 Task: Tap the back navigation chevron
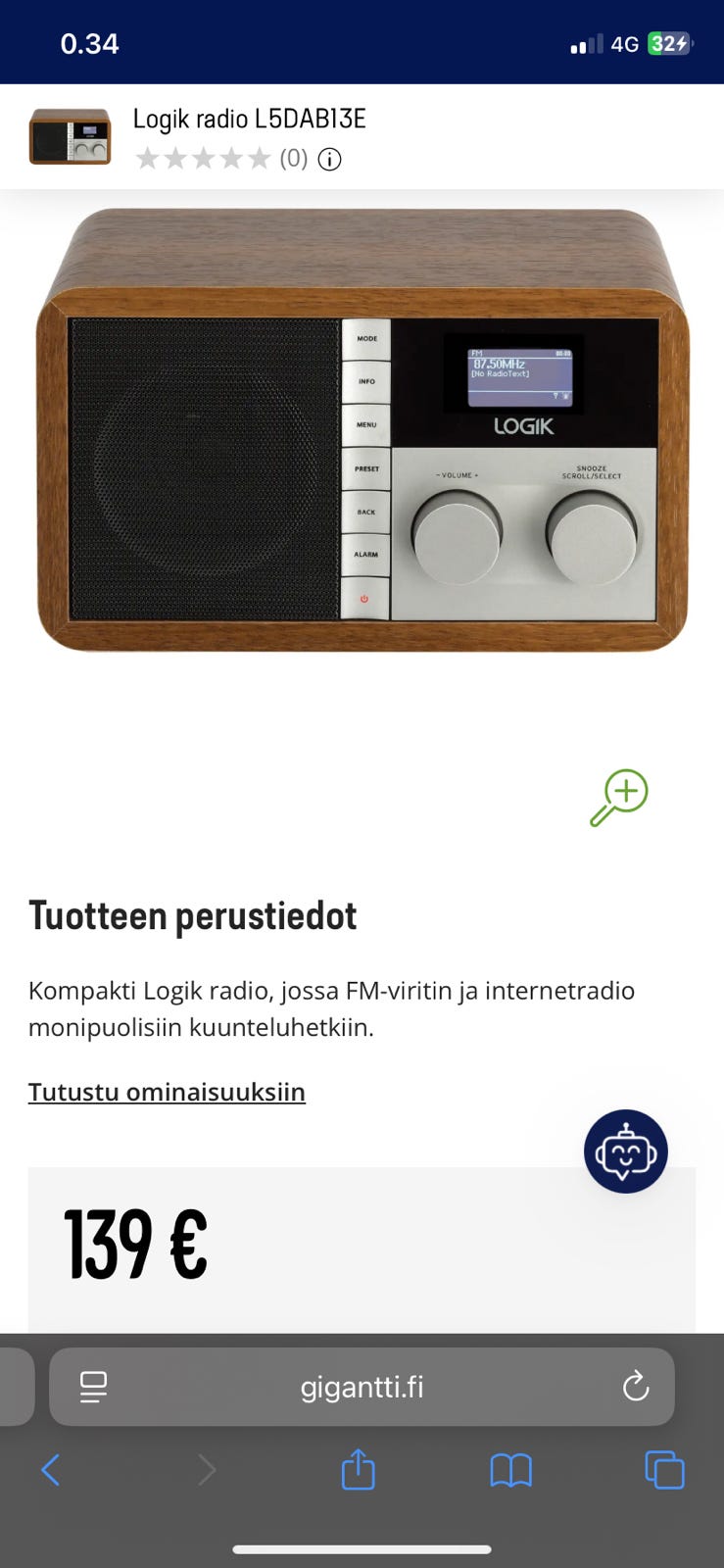coord(51,1469)
